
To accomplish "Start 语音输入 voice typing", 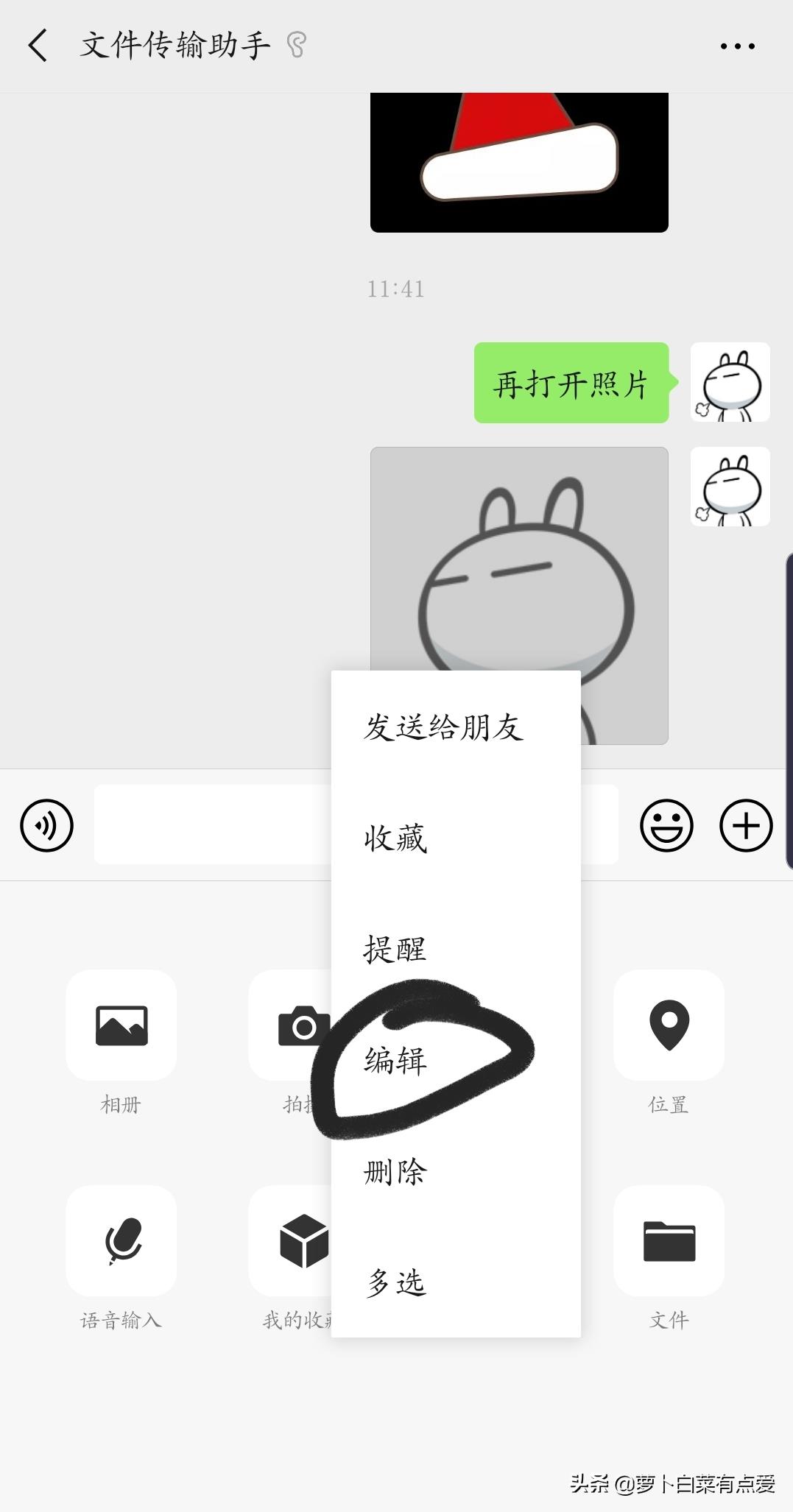I will 121,1240.
